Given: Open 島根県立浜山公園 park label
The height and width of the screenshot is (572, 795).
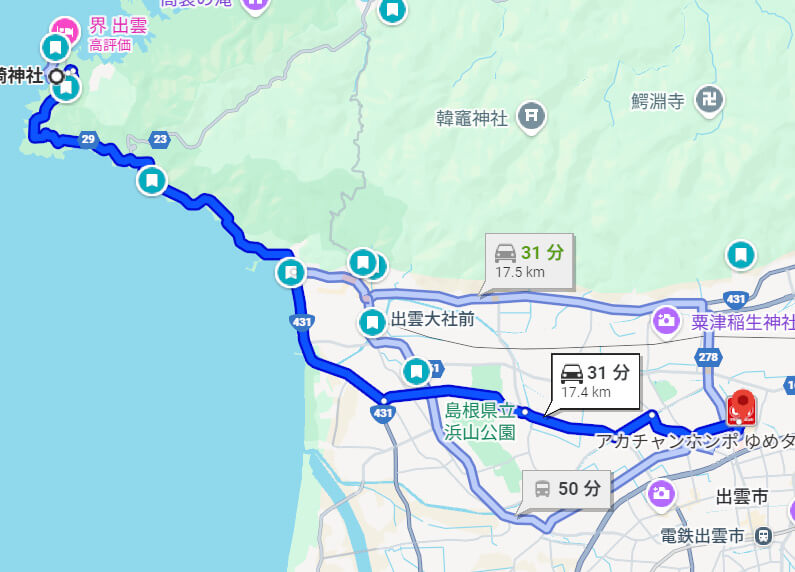Looking at the screenshot, I should (x=480, y=421).
